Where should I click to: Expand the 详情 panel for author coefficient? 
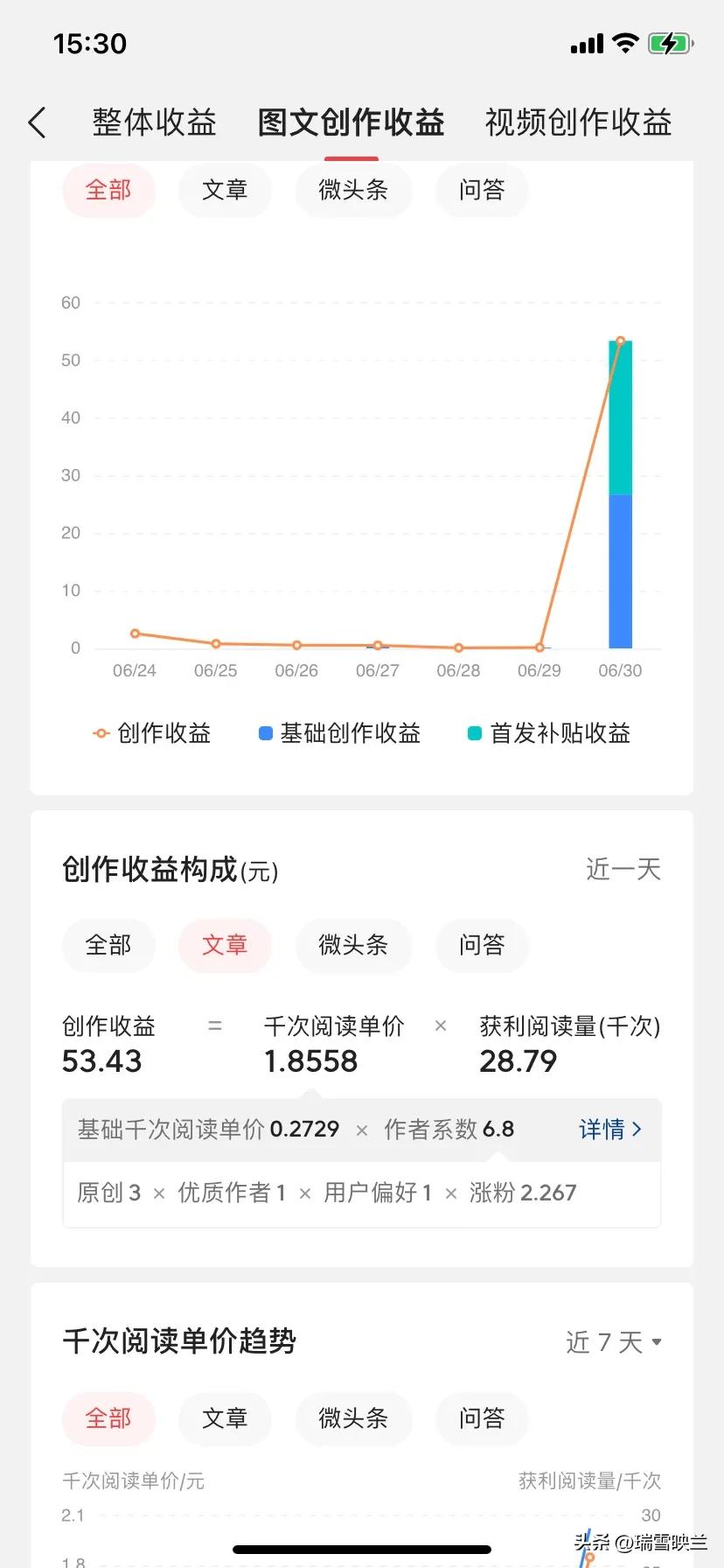pos(610,1130)
